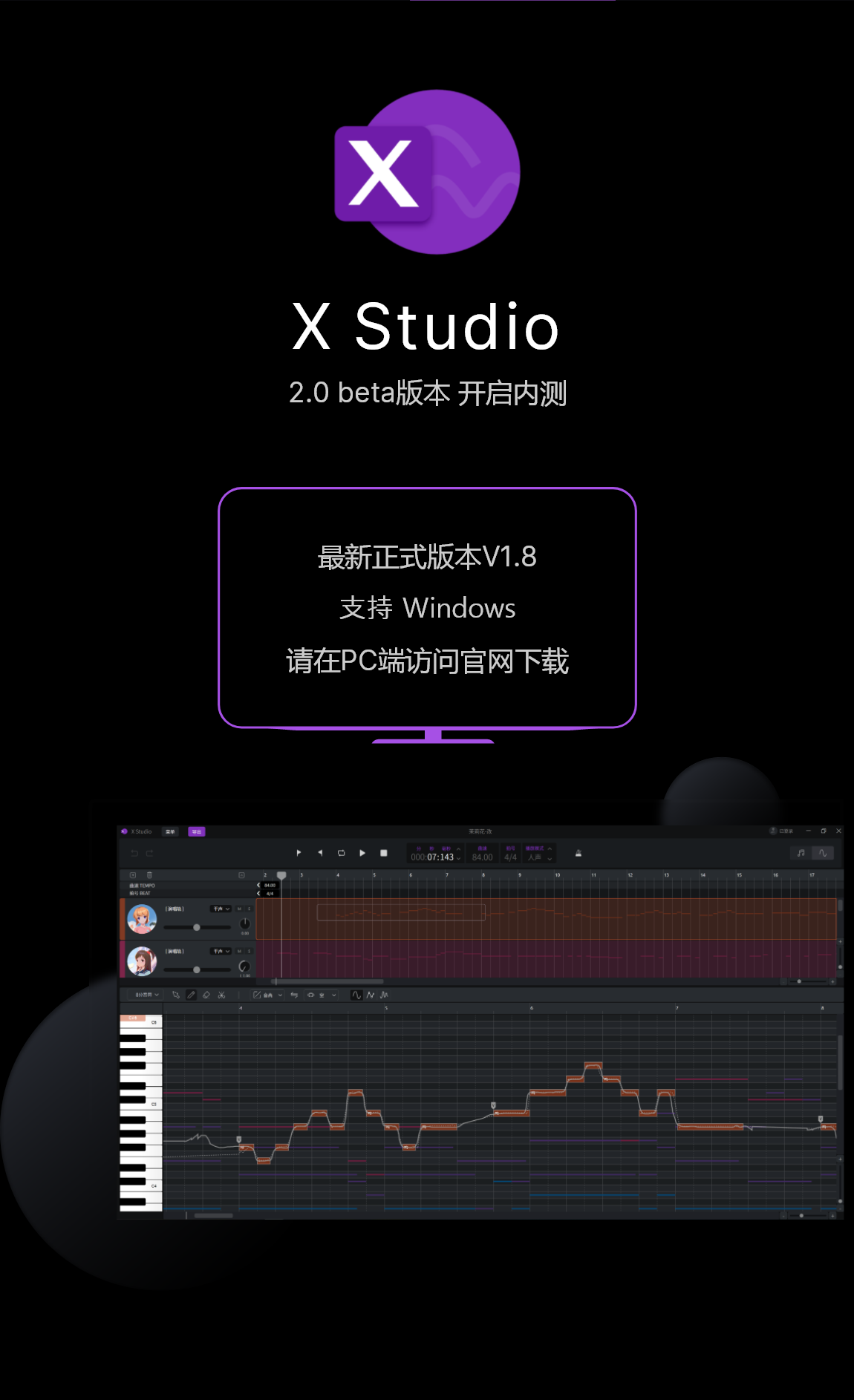Screen dimensions: 854x1400
Task: Solo the second 演唱轨 track with its S button
Action: click(249, 951)
